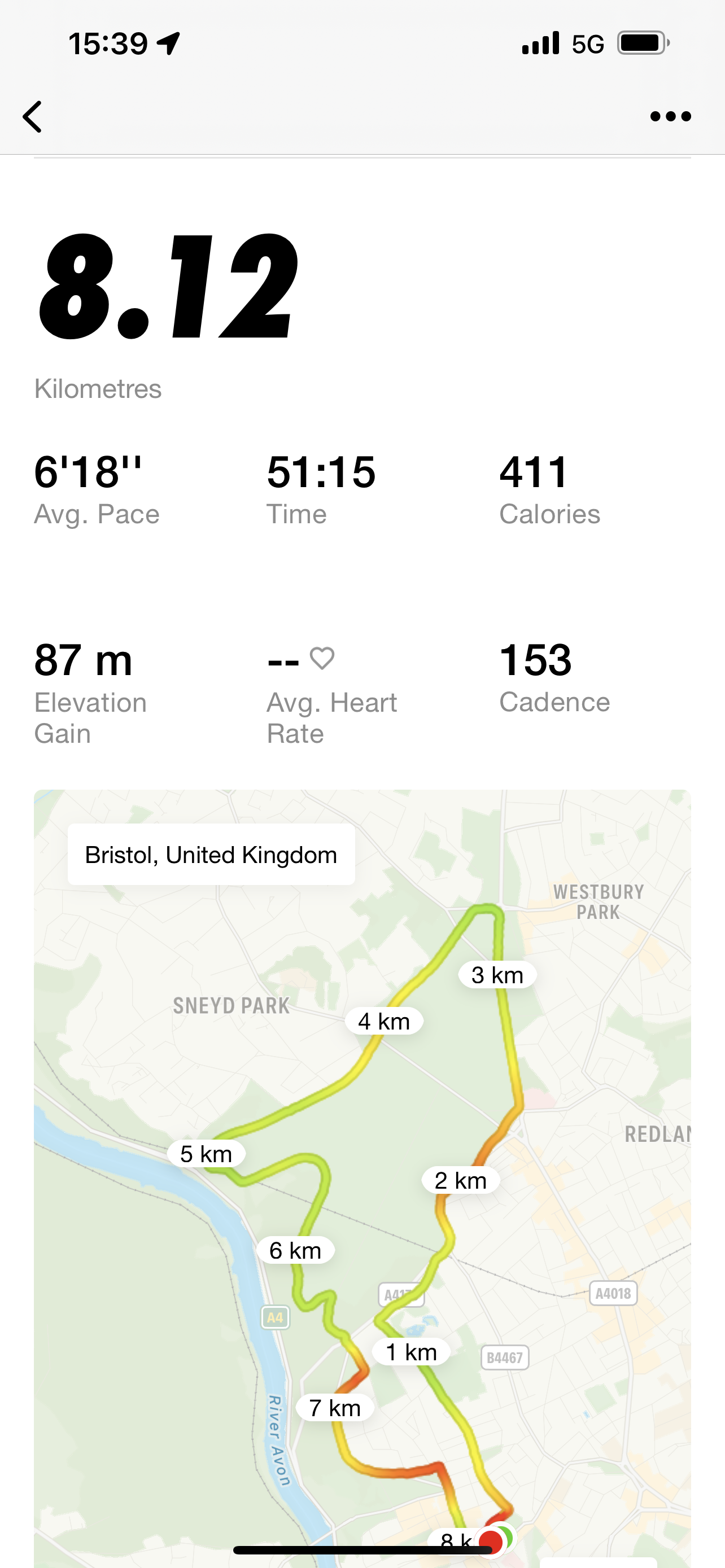Open the three-dot more options menu
725x1568 pixels.
[670, 116]
